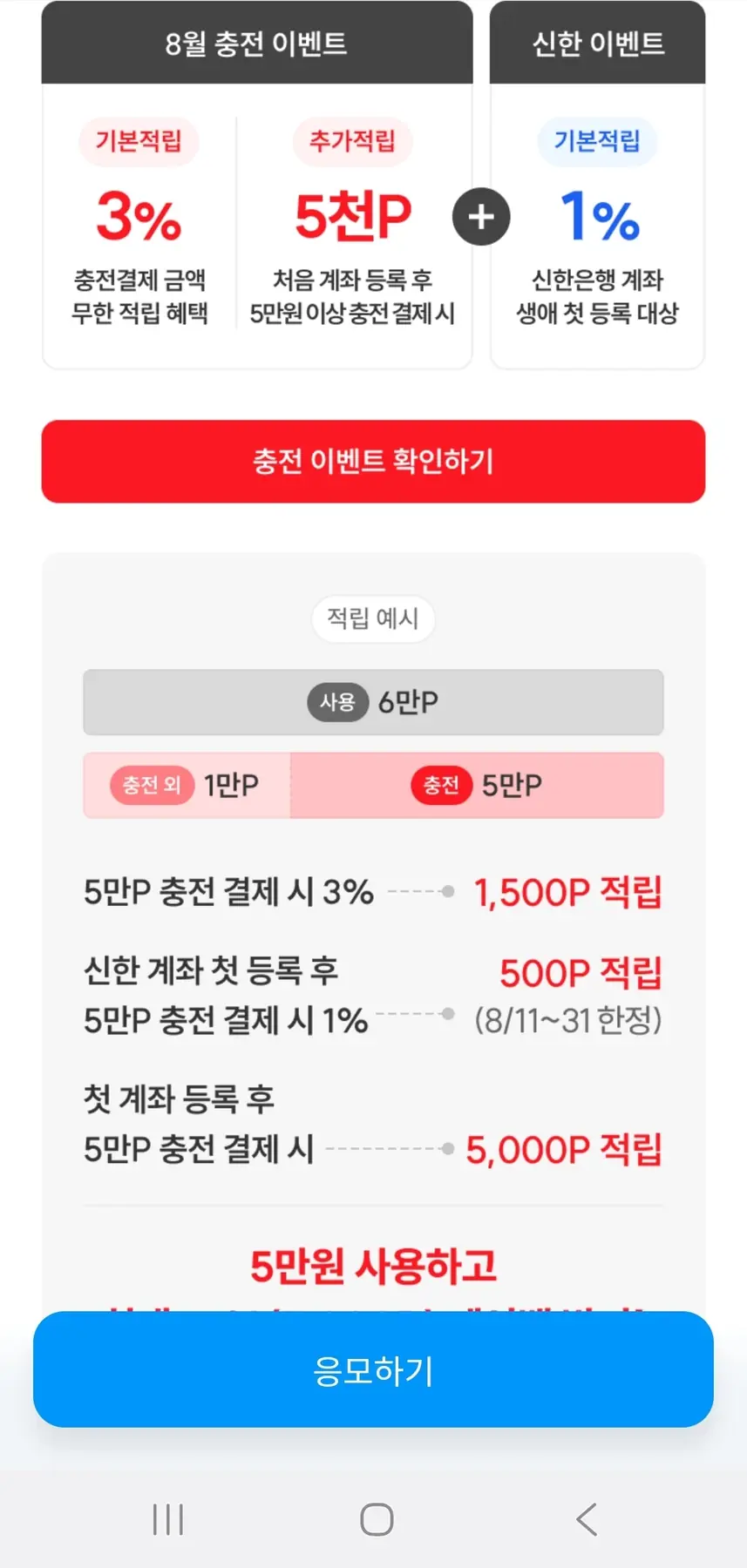Tap the red 충전 이벤트 확인하기 button
The height and width of the screenshot is (1568, 747).
pos(373,461)
